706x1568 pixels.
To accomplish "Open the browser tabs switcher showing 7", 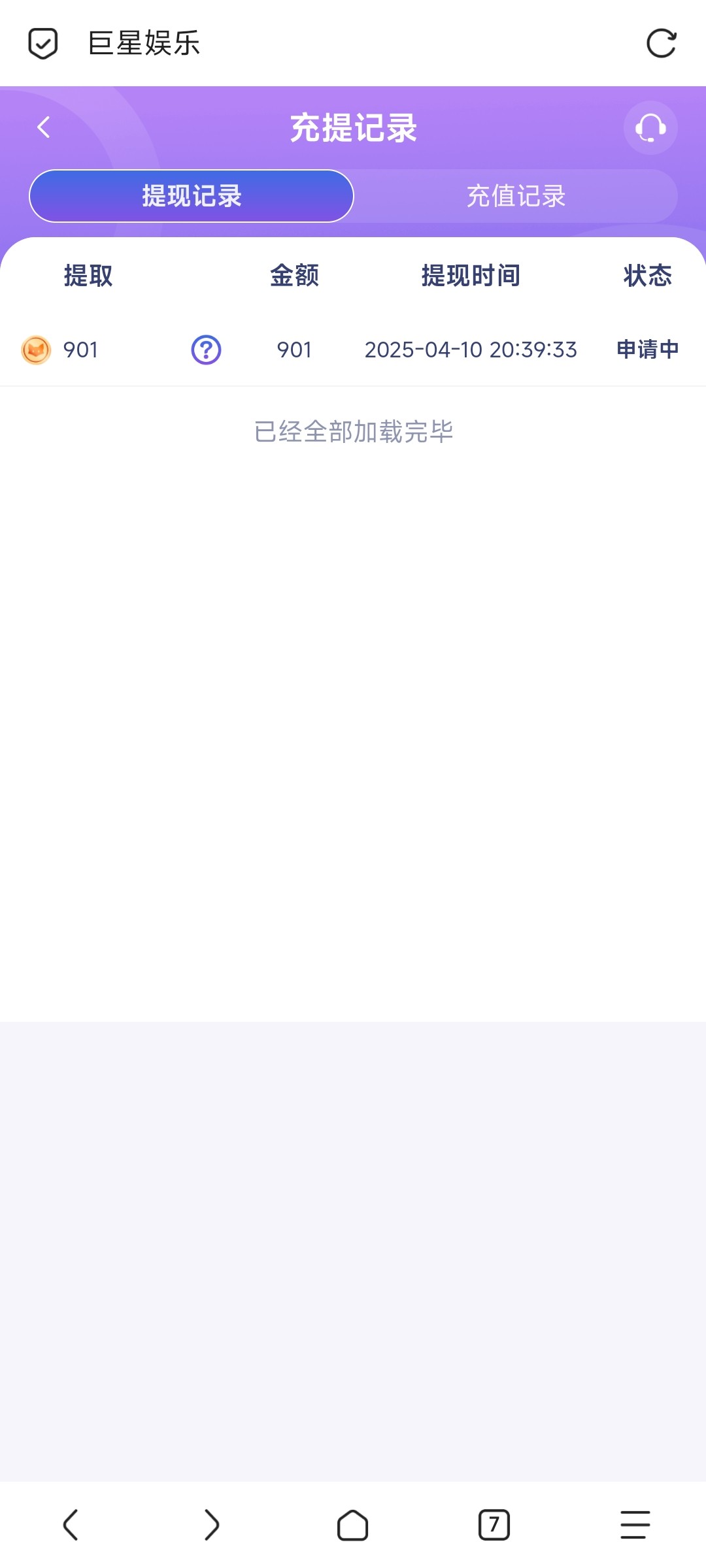I will tap(494, 1525).
